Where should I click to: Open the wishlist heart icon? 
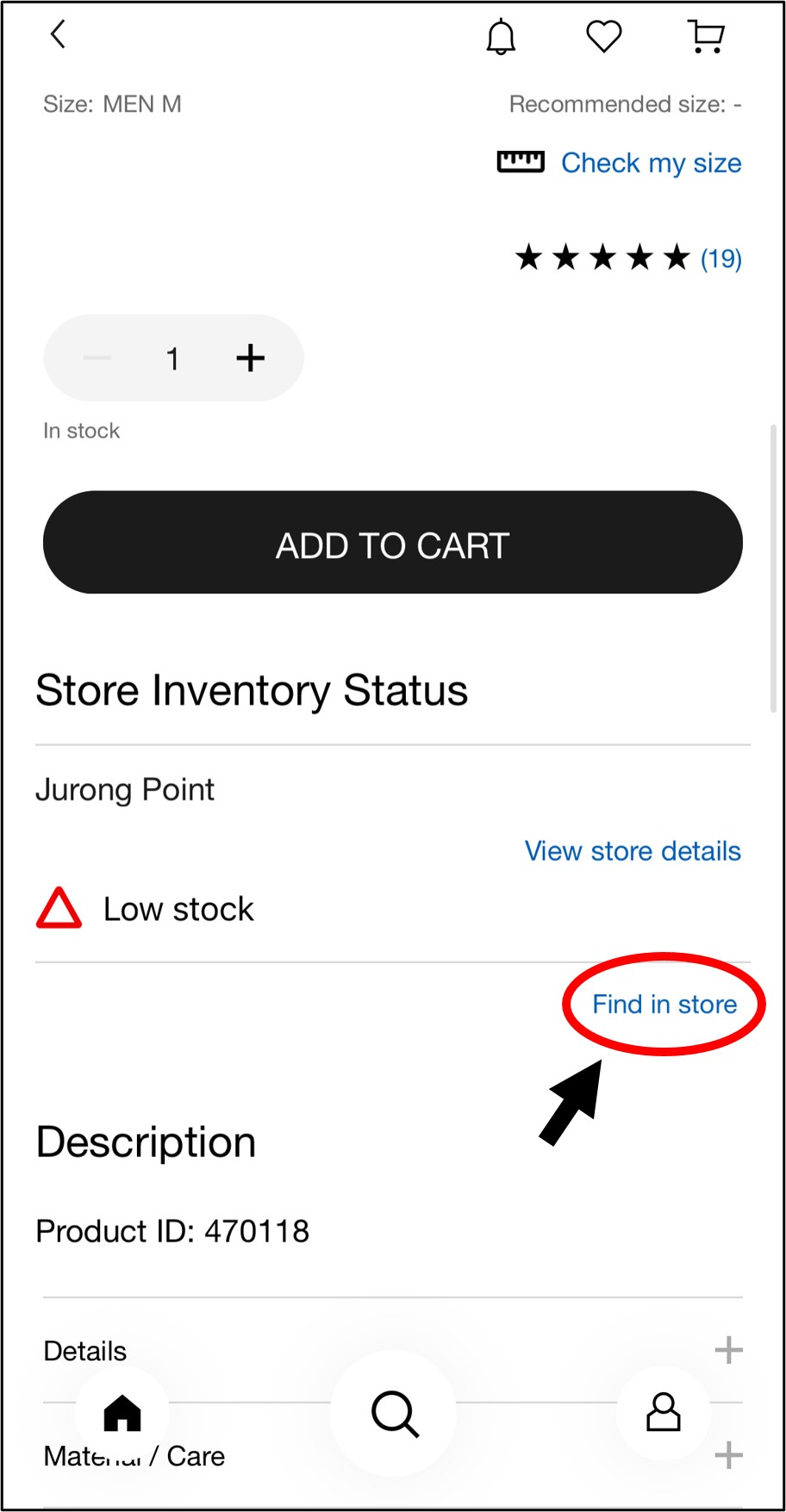coord(603,37)
